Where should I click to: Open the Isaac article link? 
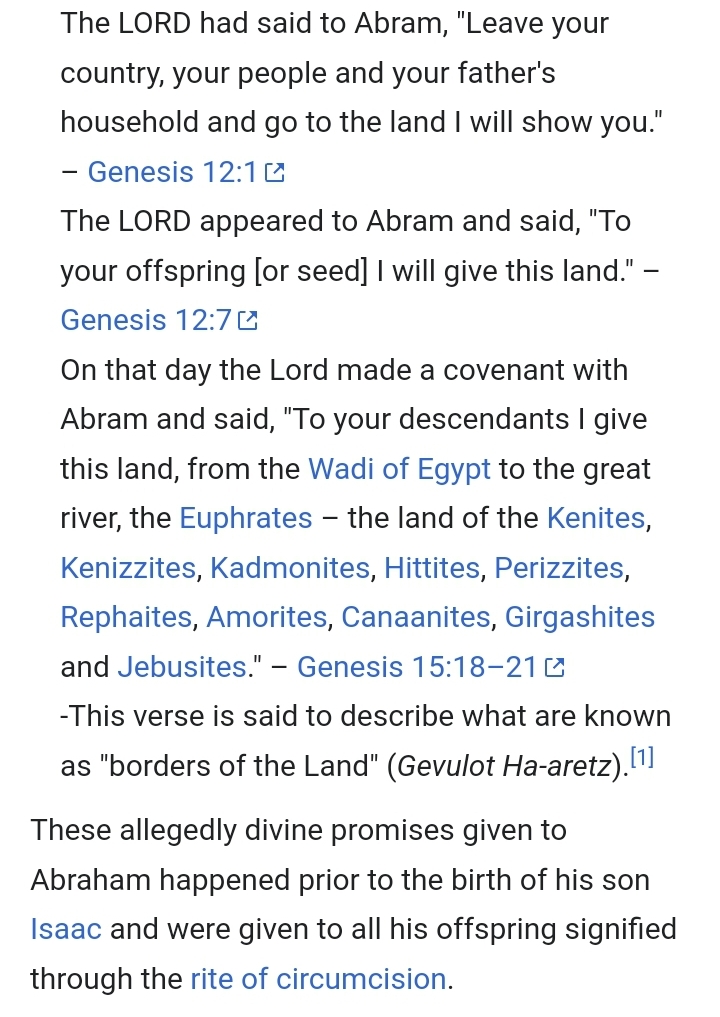click(66, 929)
